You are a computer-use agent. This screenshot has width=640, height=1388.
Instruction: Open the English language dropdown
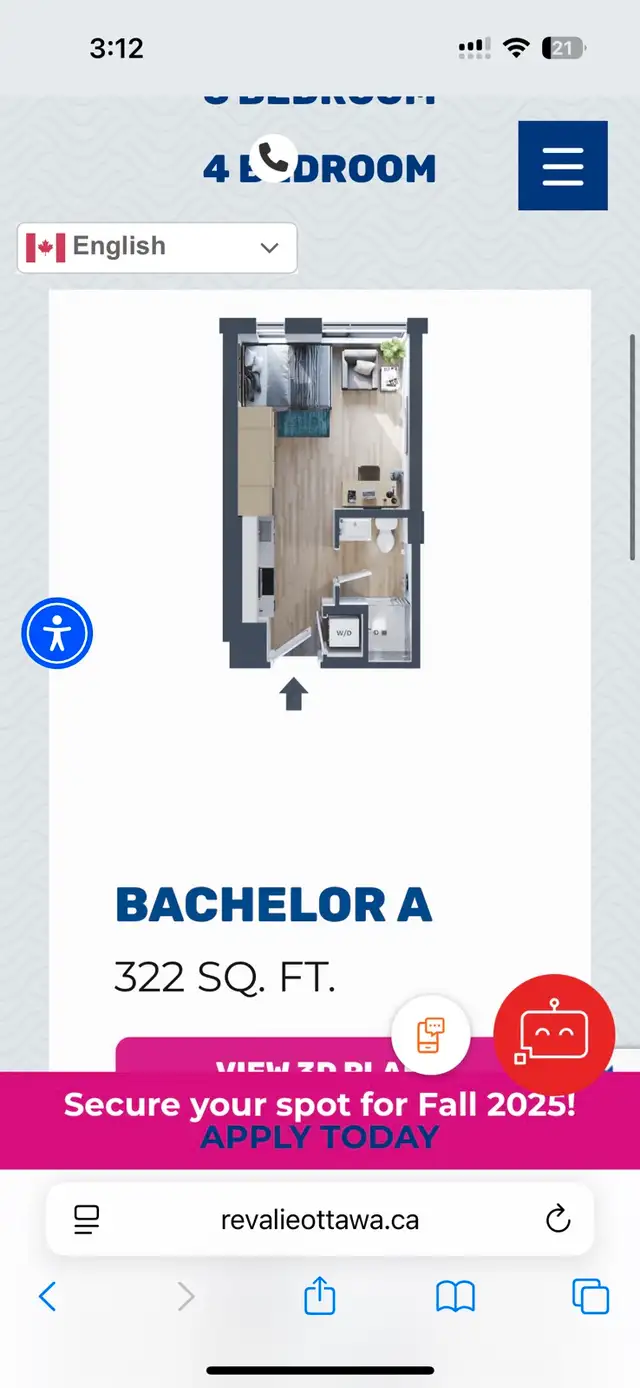(x=157, y=247)
